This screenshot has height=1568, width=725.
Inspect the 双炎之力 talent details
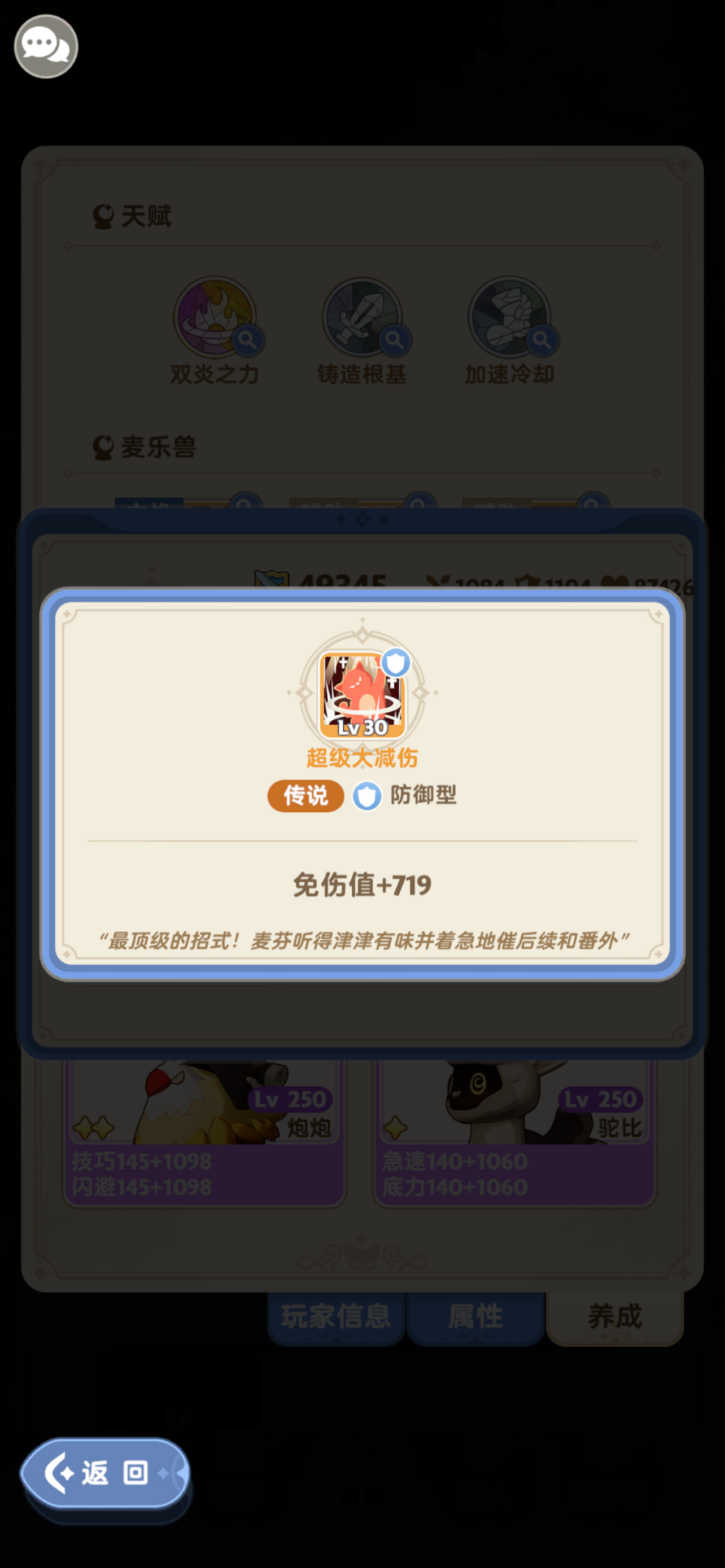coord(215,318)
